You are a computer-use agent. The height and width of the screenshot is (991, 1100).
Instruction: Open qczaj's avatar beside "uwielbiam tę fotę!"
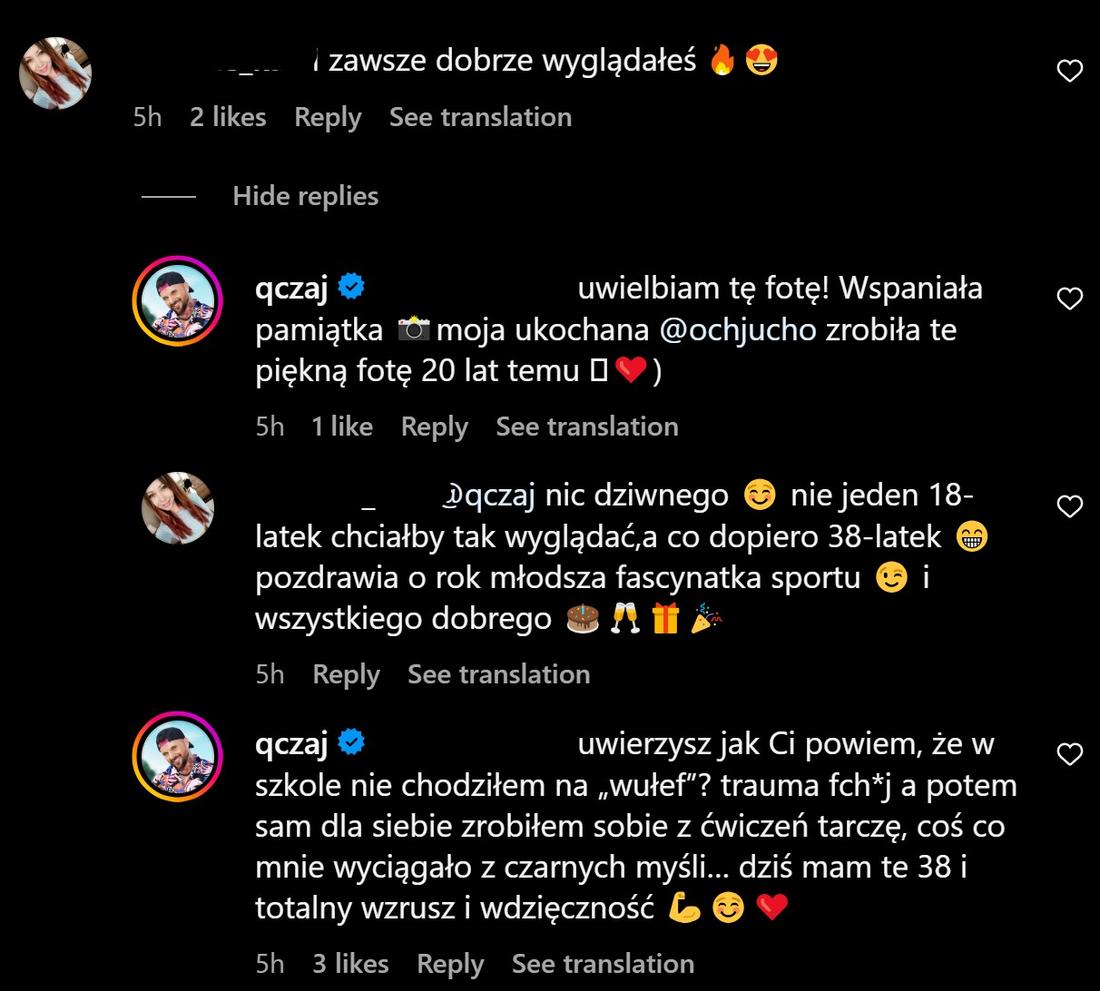pos(177,300)
